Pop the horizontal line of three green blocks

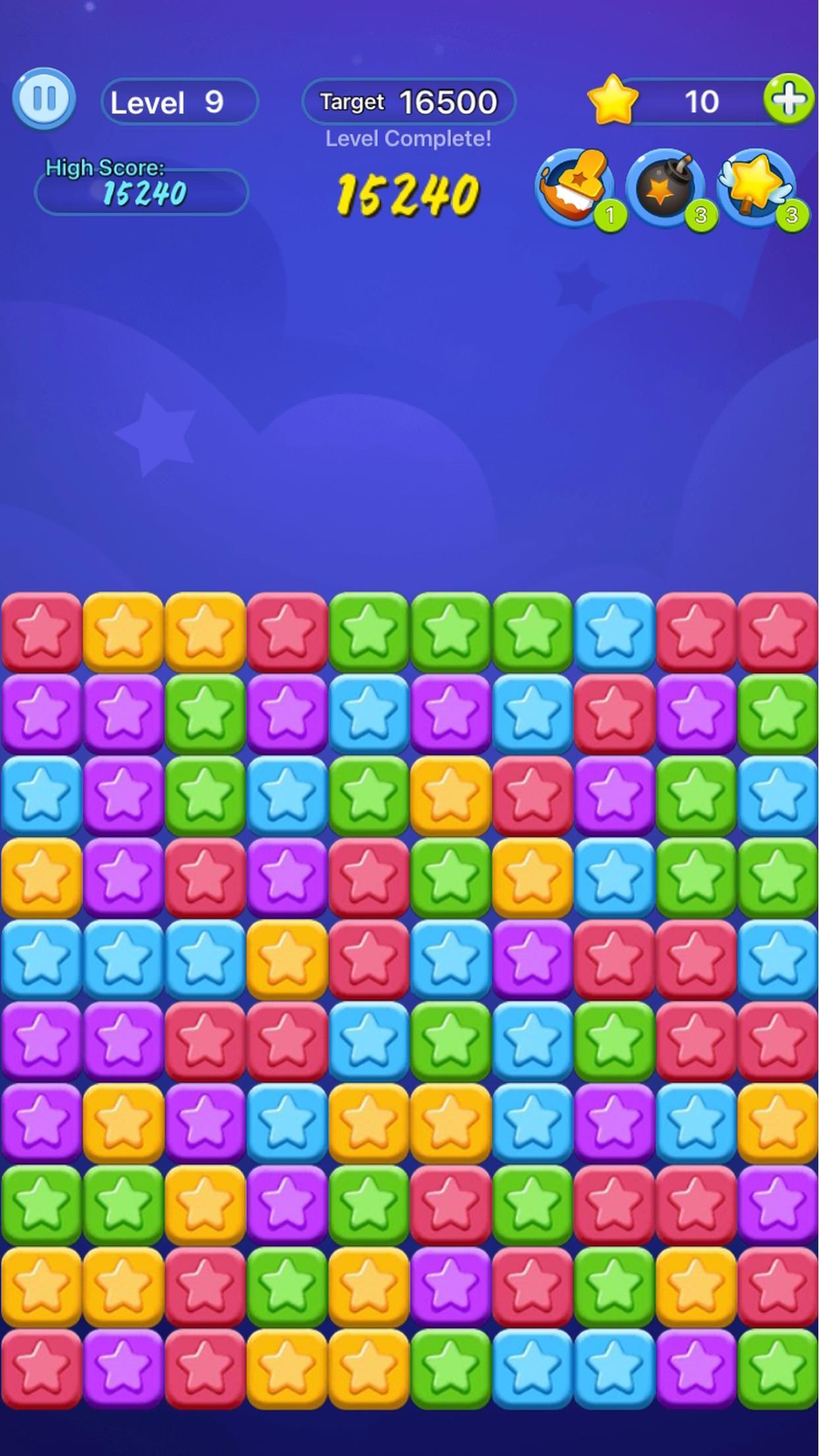coord(450,631)
